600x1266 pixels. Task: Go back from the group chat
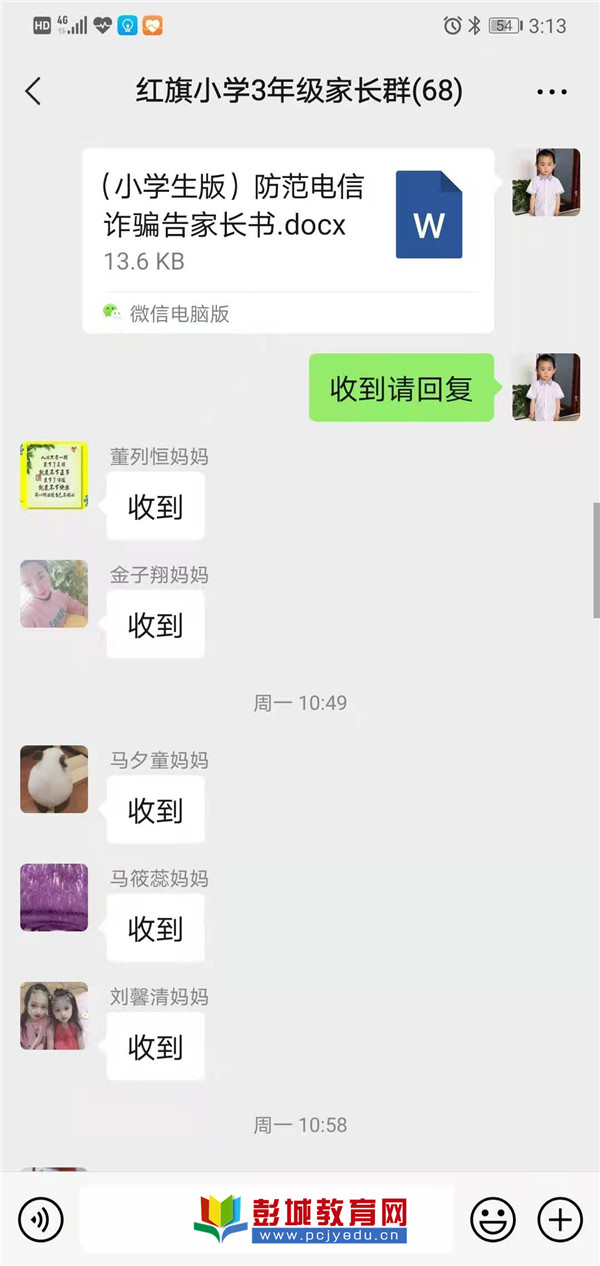point(33,92)
